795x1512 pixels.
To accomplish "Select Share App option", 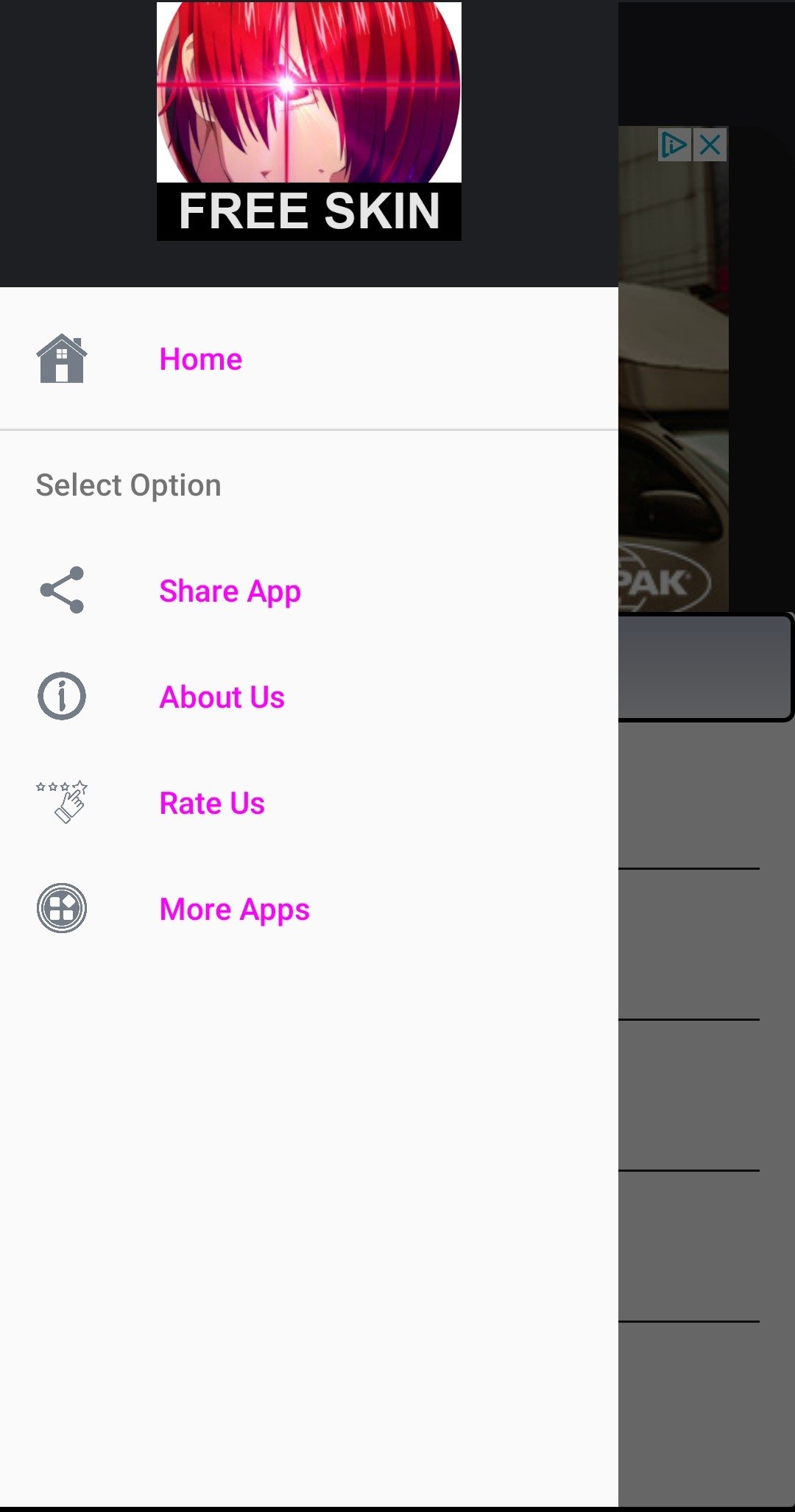I will (x=309, y=591).
